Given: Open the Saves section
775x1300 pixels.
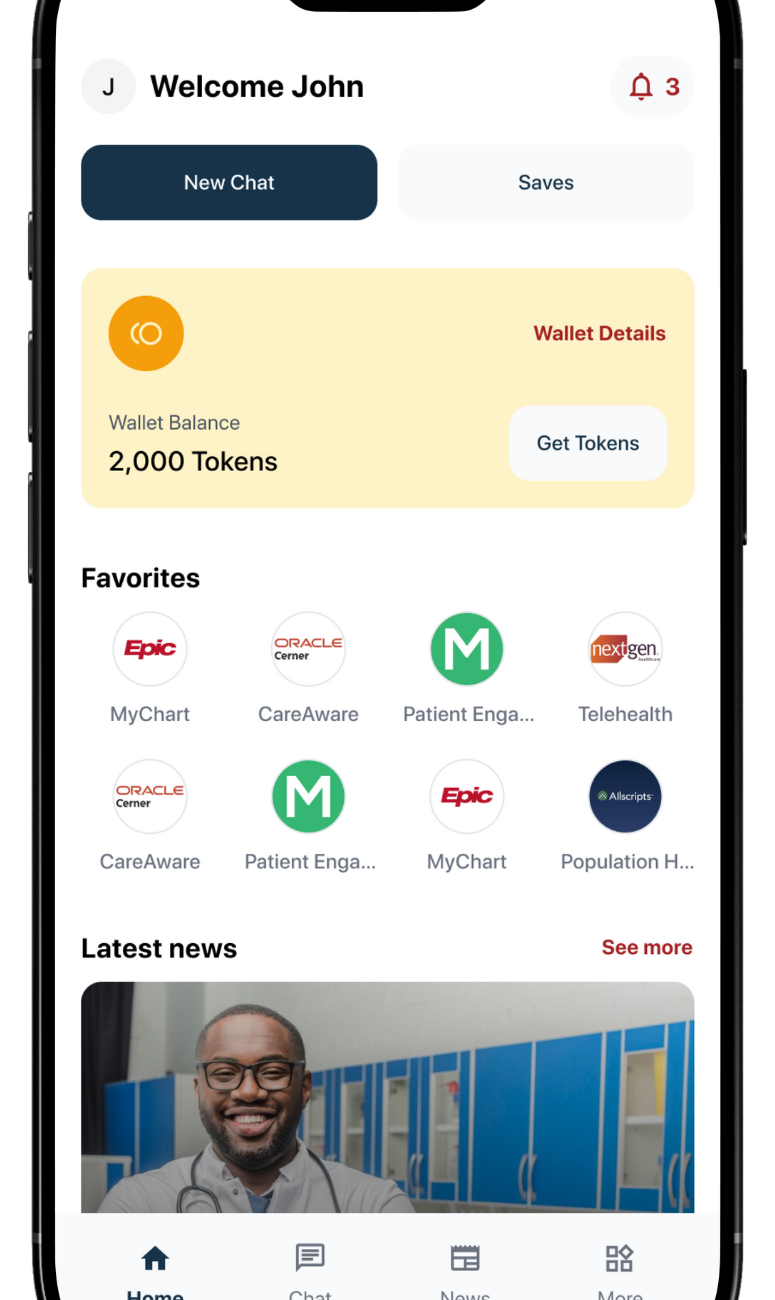Looking at the screenshot, I should [546, 182].
